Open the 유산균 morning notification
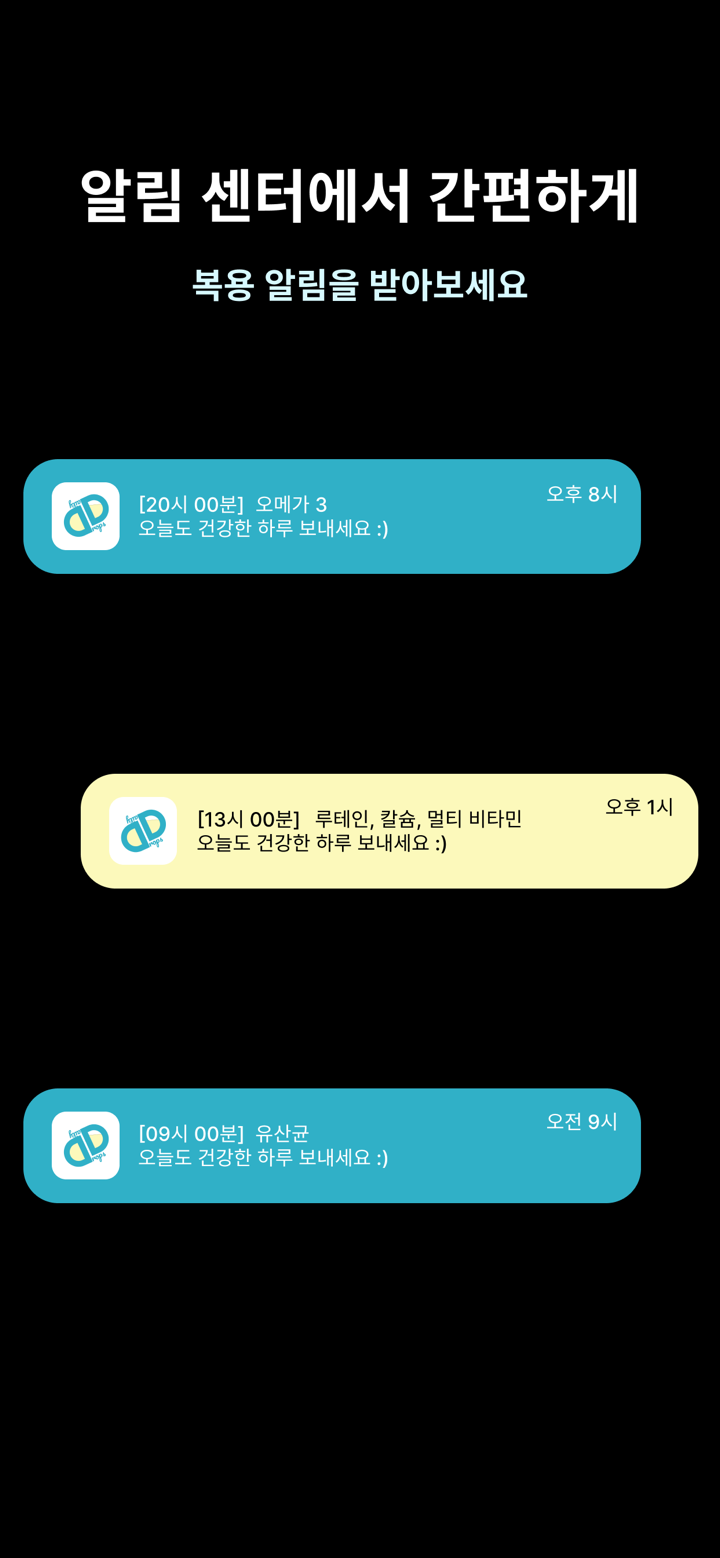The height and width of the screenshot is (1558, 720). (330, 1145)
